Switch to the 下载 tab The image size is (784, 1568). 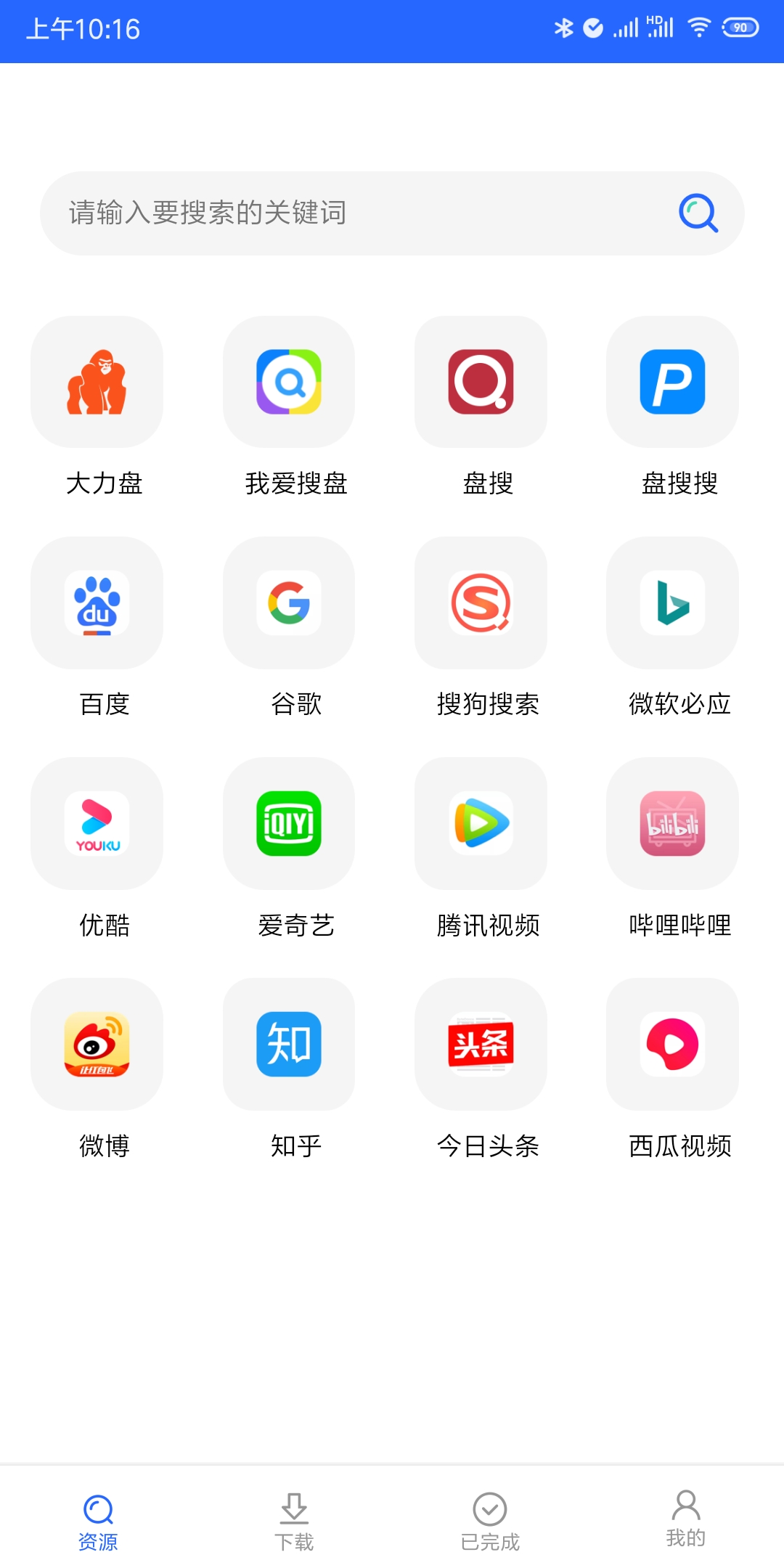[x=294, y=1522]
